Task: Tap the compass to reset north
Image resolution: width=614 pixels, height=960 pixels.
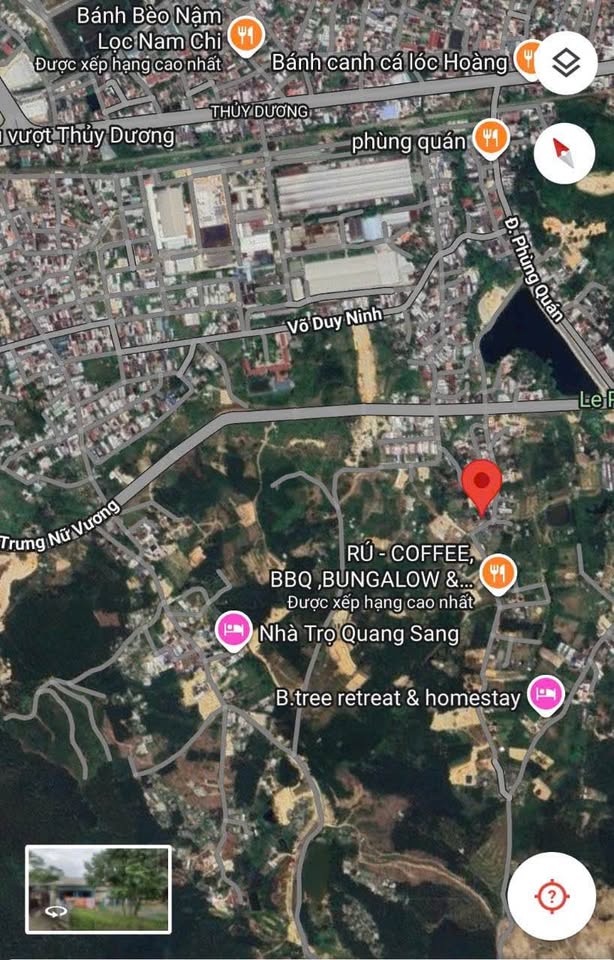Action: click(564, 153)
